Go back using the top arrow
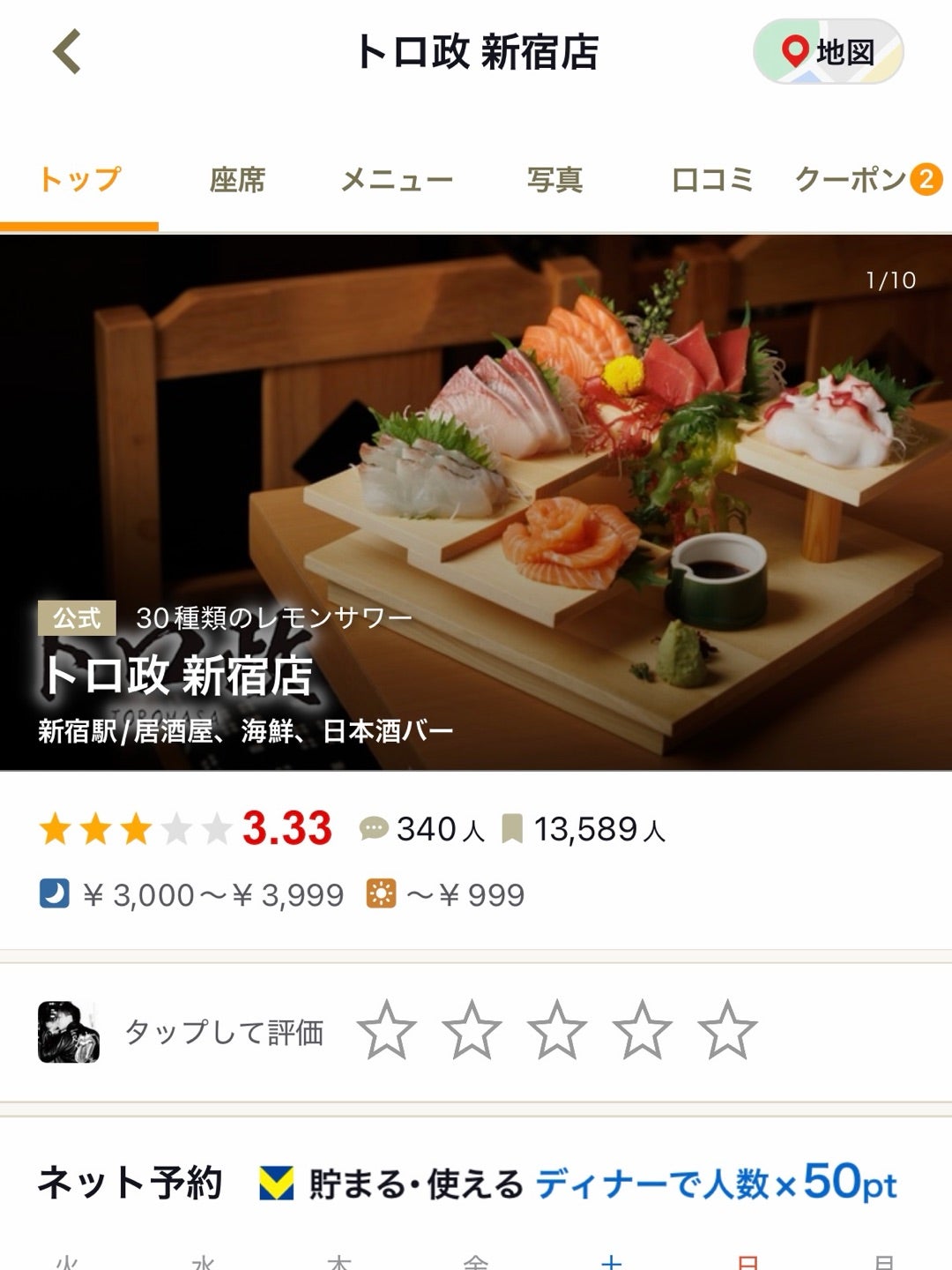The image size is (952, 1270). pyautogui.click(x=67, y=52)
